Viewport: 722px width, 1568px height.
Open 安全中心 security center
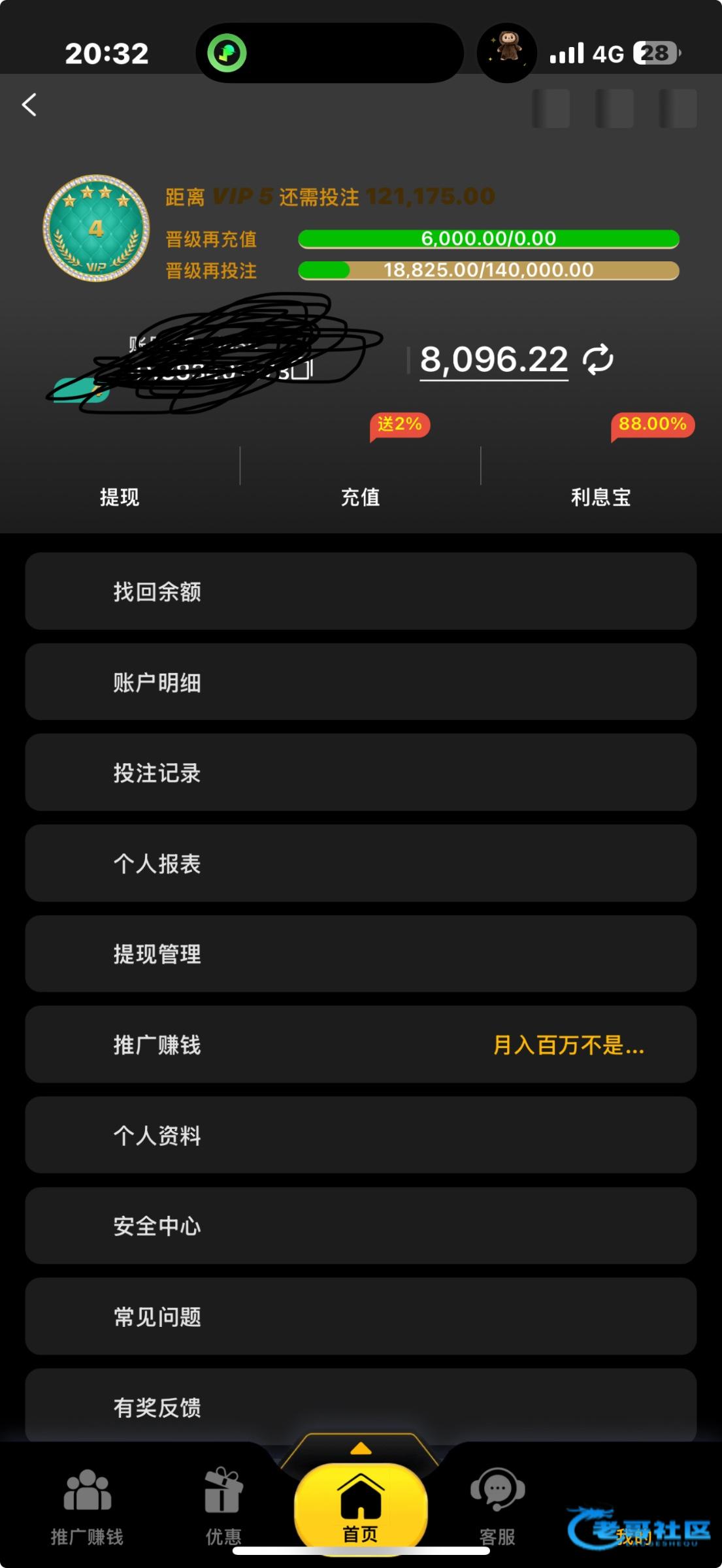tap(361, 1226)
